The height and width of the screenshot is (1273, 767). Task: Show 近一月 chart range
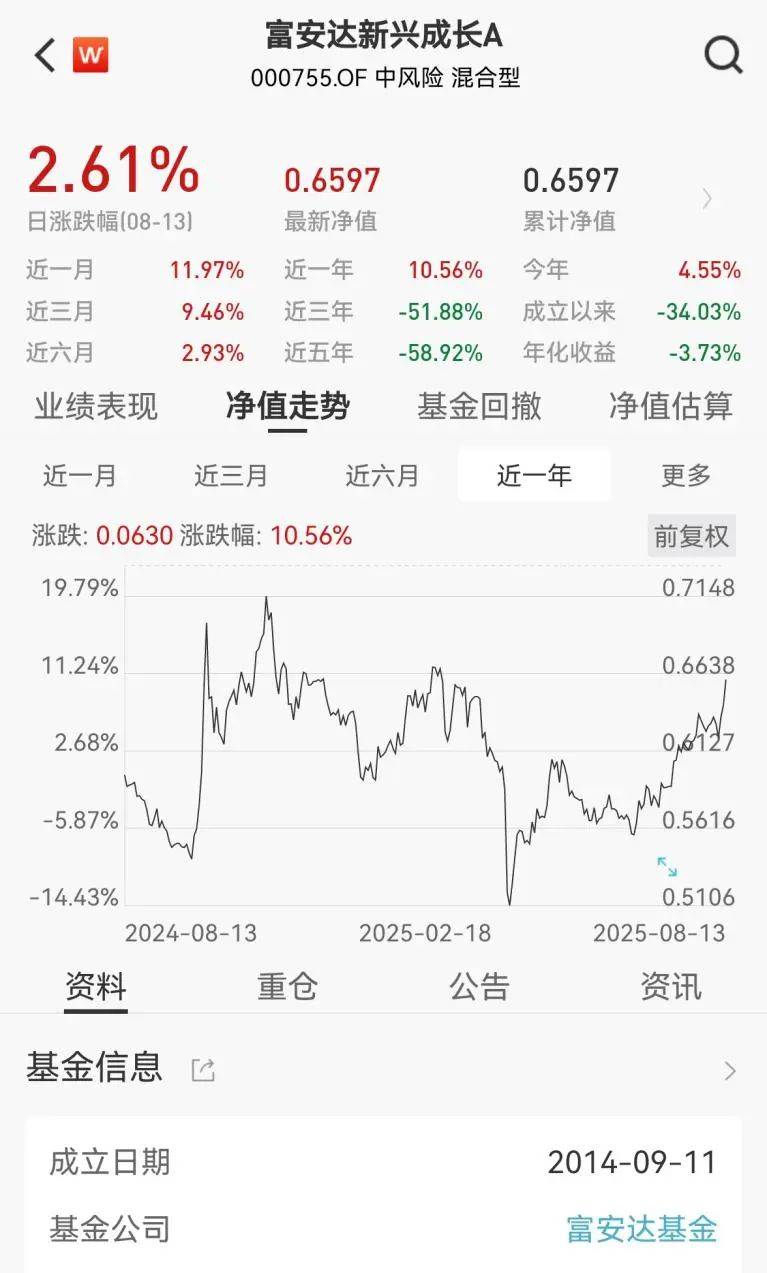point(80,475)
